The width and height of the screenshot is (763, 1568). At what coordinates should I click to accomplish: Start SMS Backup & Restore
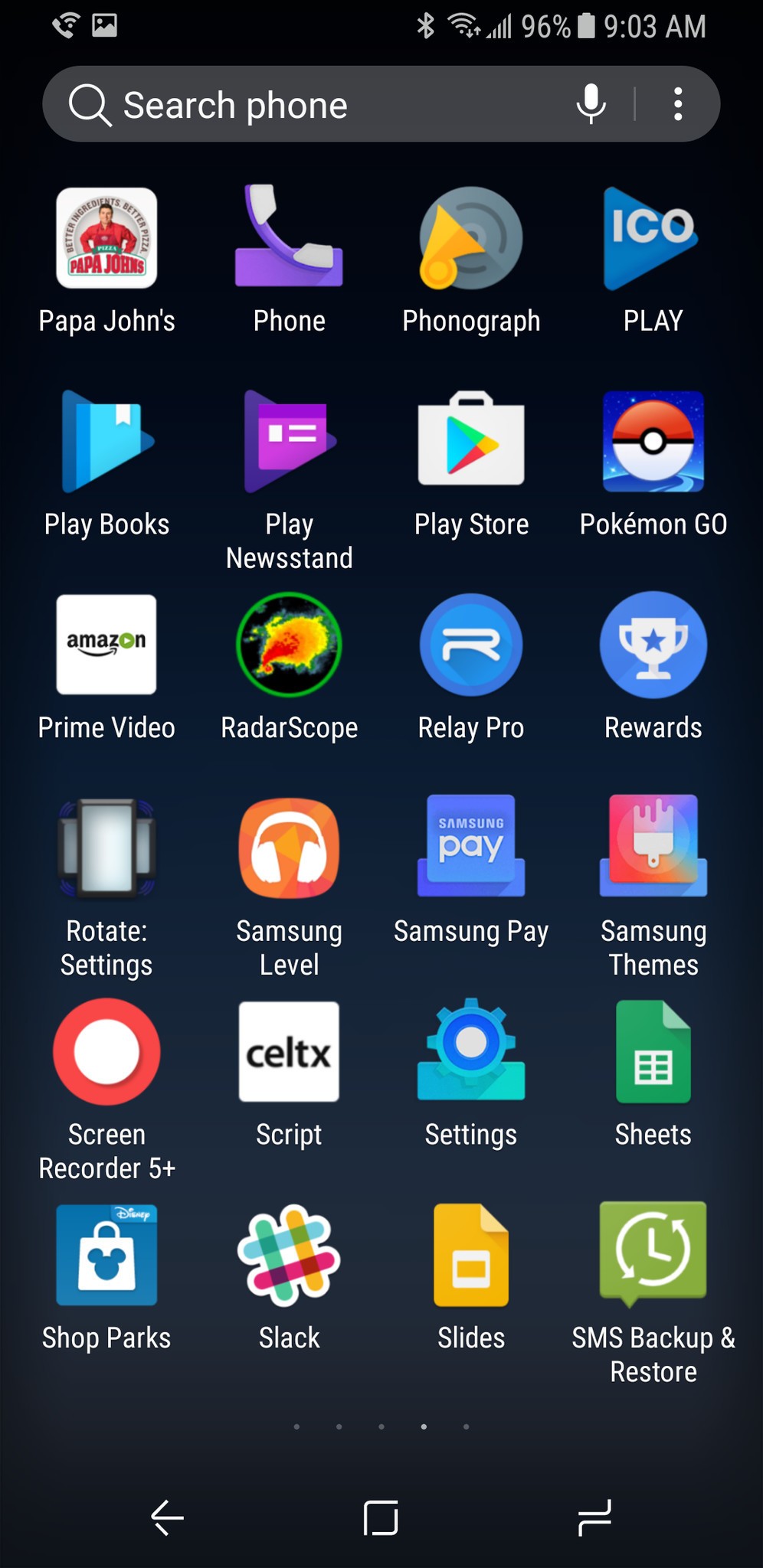pyautogui.click(x=653, y=1255)
